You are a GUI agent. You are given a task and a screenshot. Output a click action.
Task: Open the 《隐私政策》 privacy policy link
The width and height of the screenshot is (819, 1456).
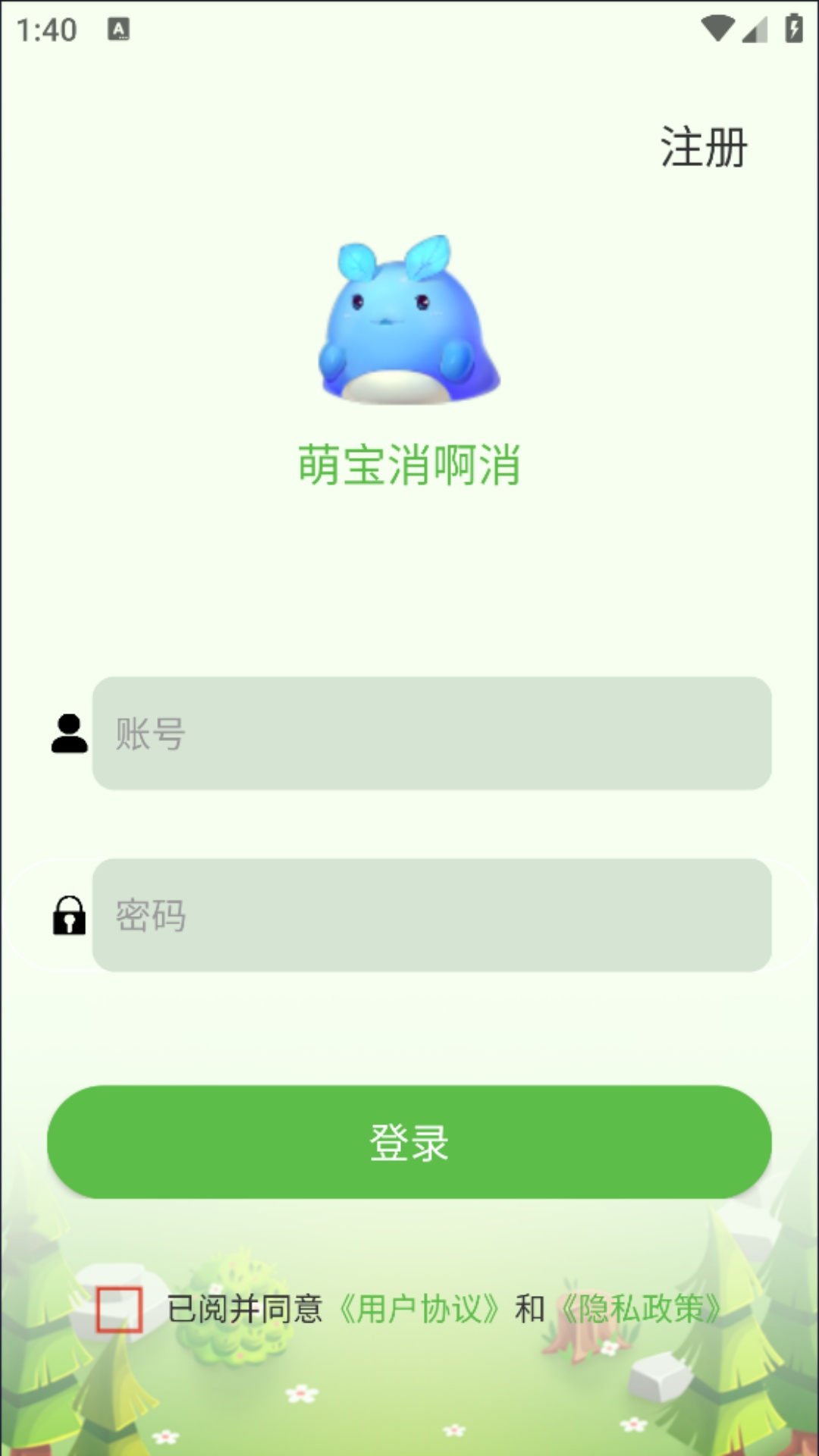(x=642, y=1309)
